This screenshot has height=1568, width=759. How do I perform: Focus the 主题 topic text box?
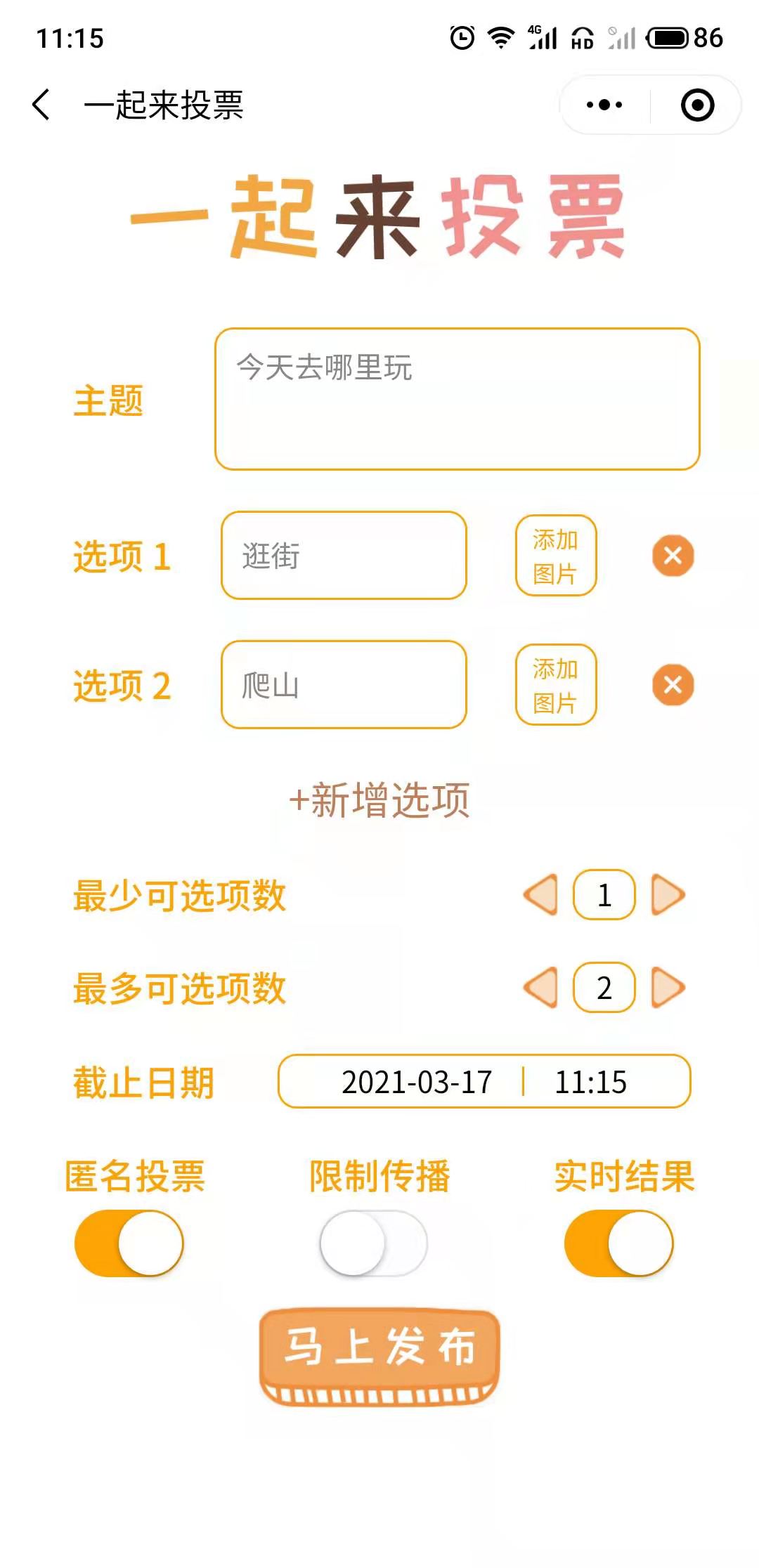pos(458,399)
